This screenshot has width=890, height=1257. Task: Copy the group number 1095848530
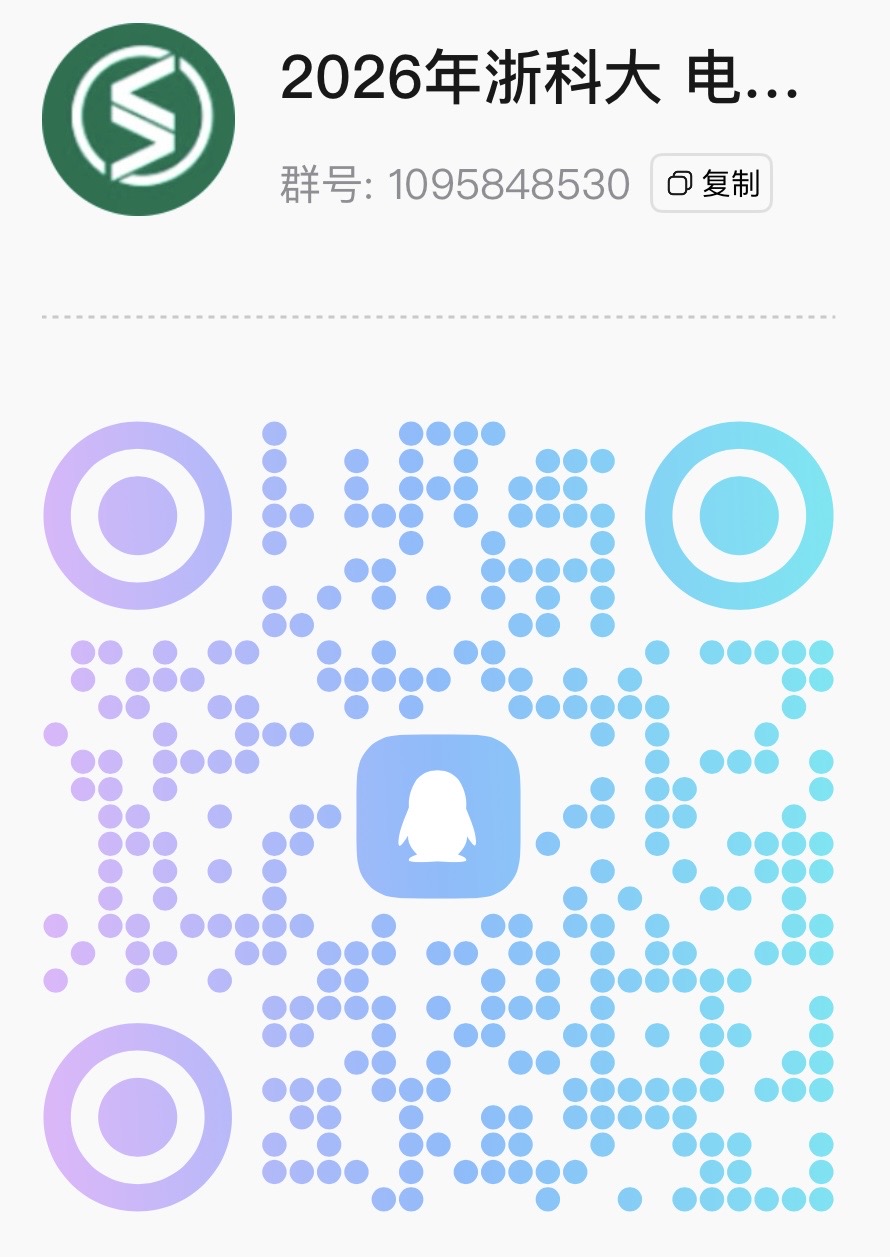coord(711,183)
